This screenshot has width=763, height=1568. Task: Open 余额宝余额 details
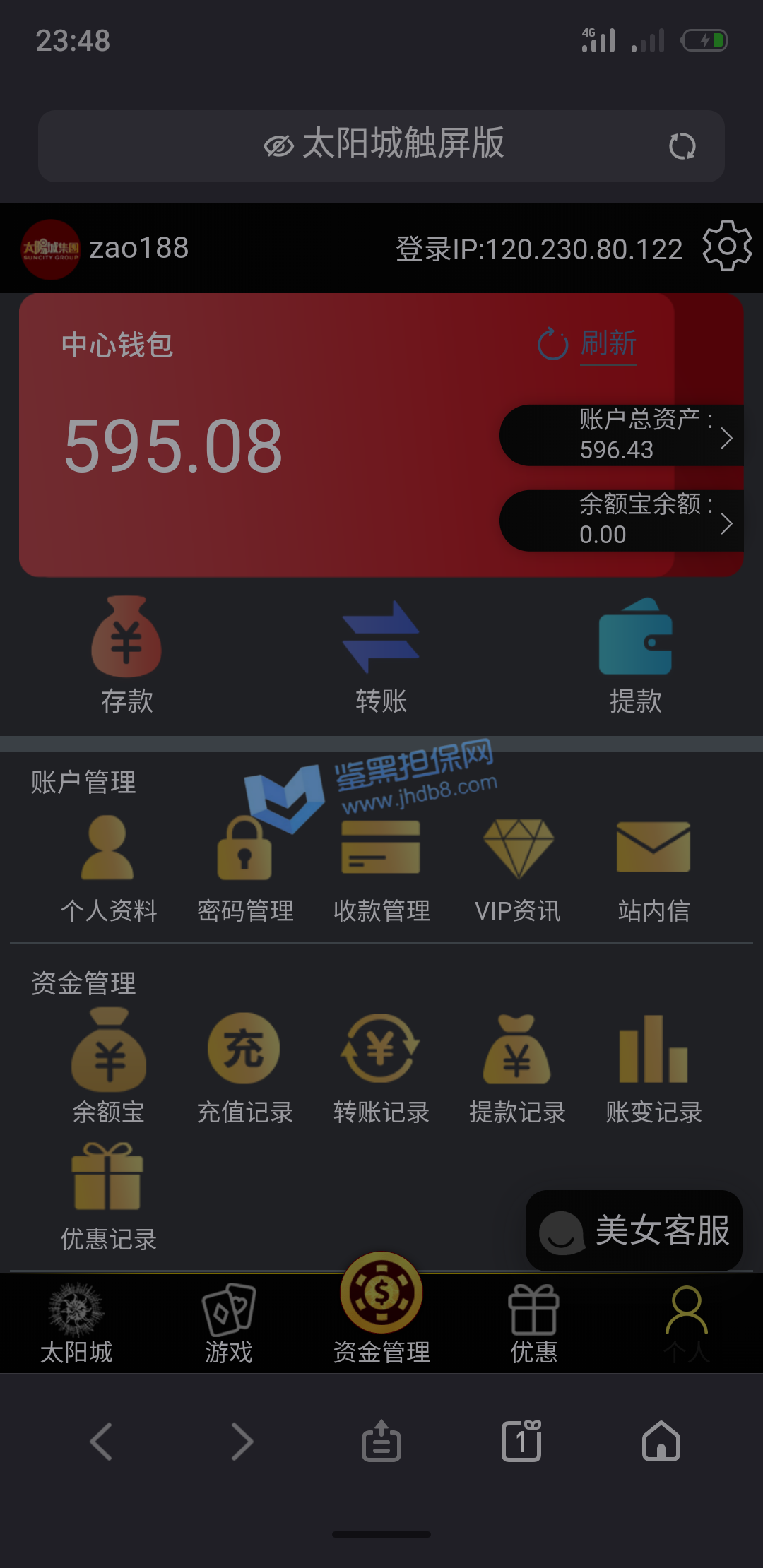tap(622, 521)
